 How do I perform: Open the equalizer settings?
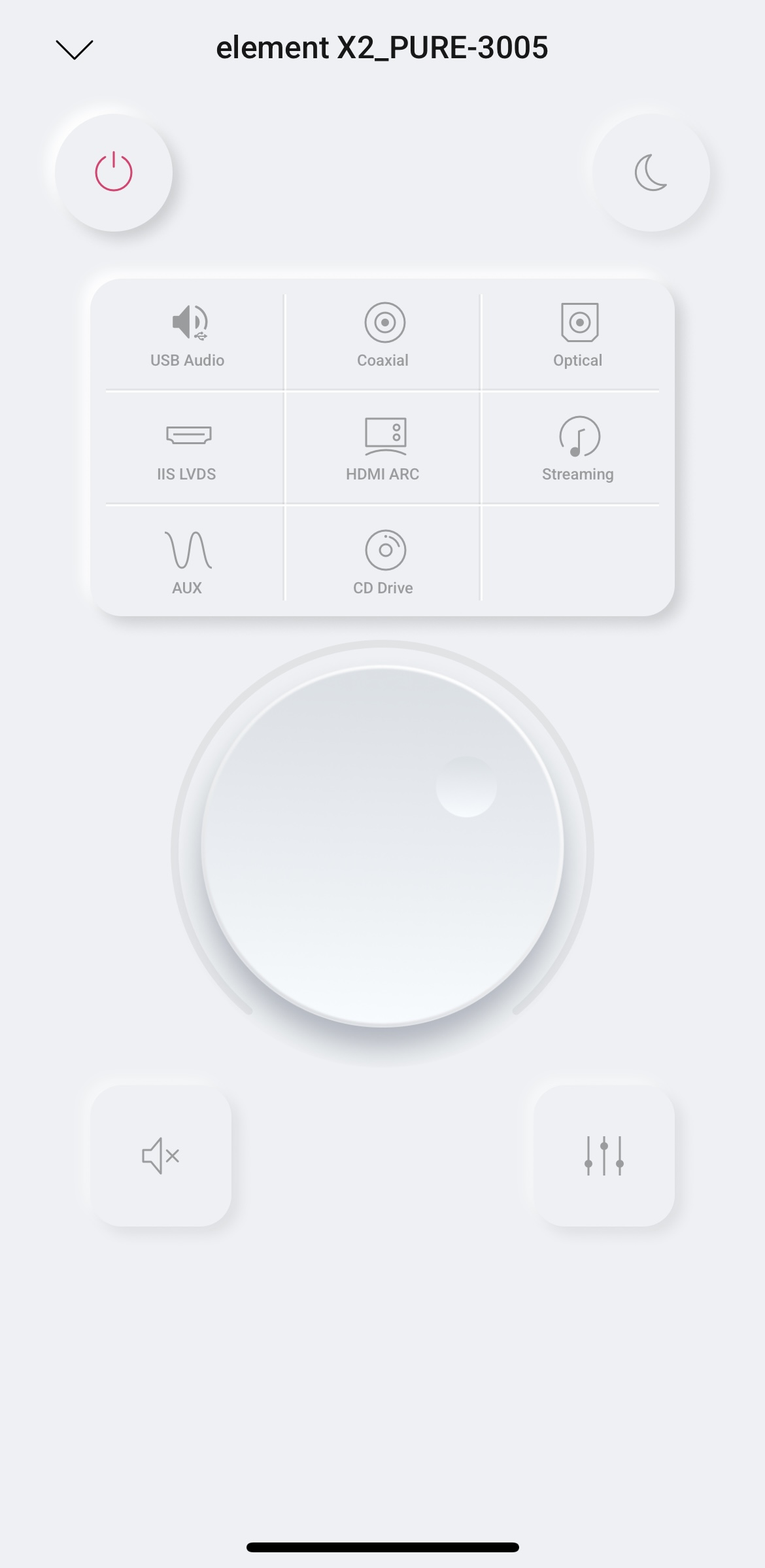(x=604, y=1156)
